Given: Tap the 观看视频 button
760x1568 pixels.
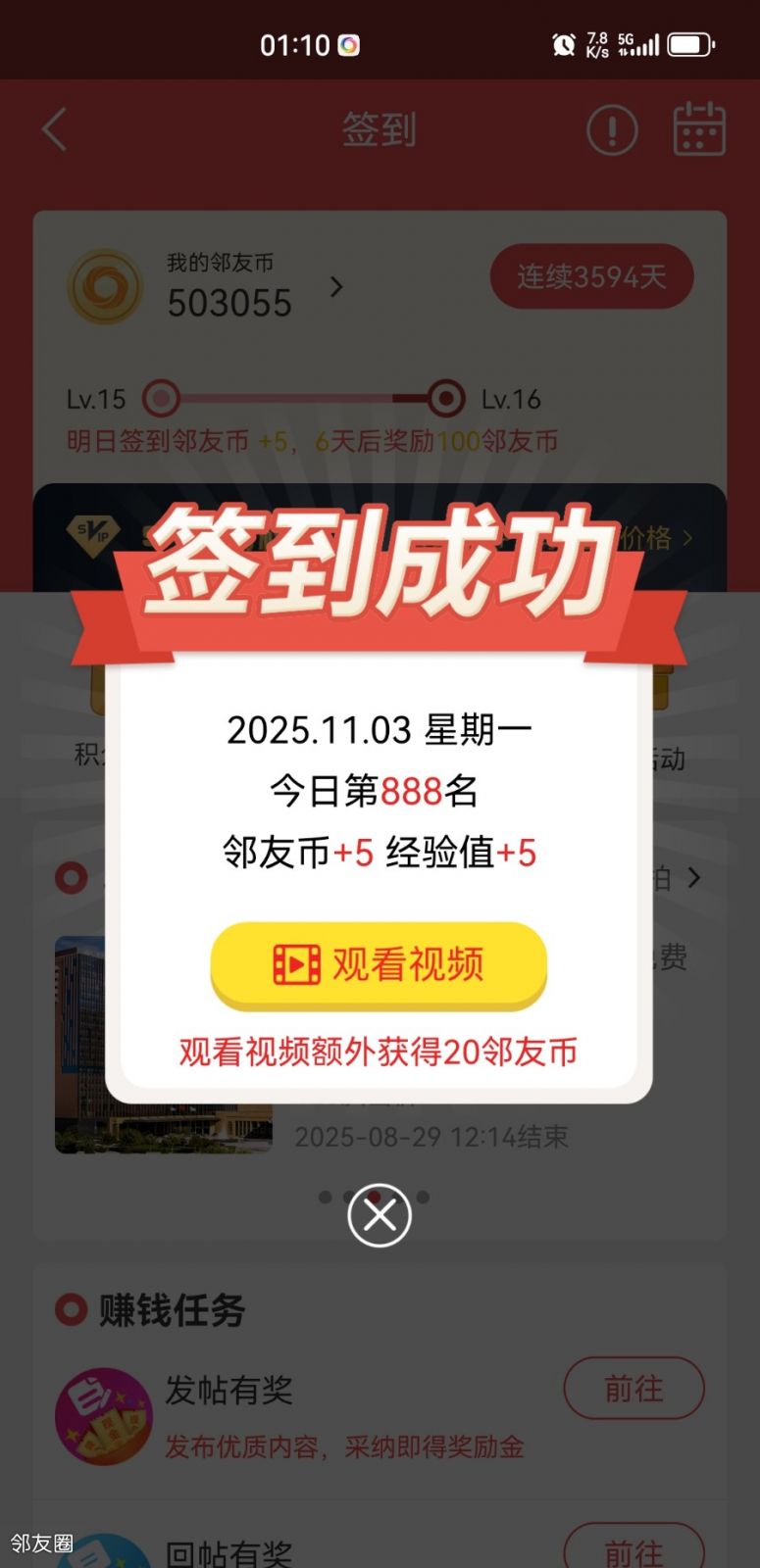Looking at the screenshot, I should [x=379, y=964].
